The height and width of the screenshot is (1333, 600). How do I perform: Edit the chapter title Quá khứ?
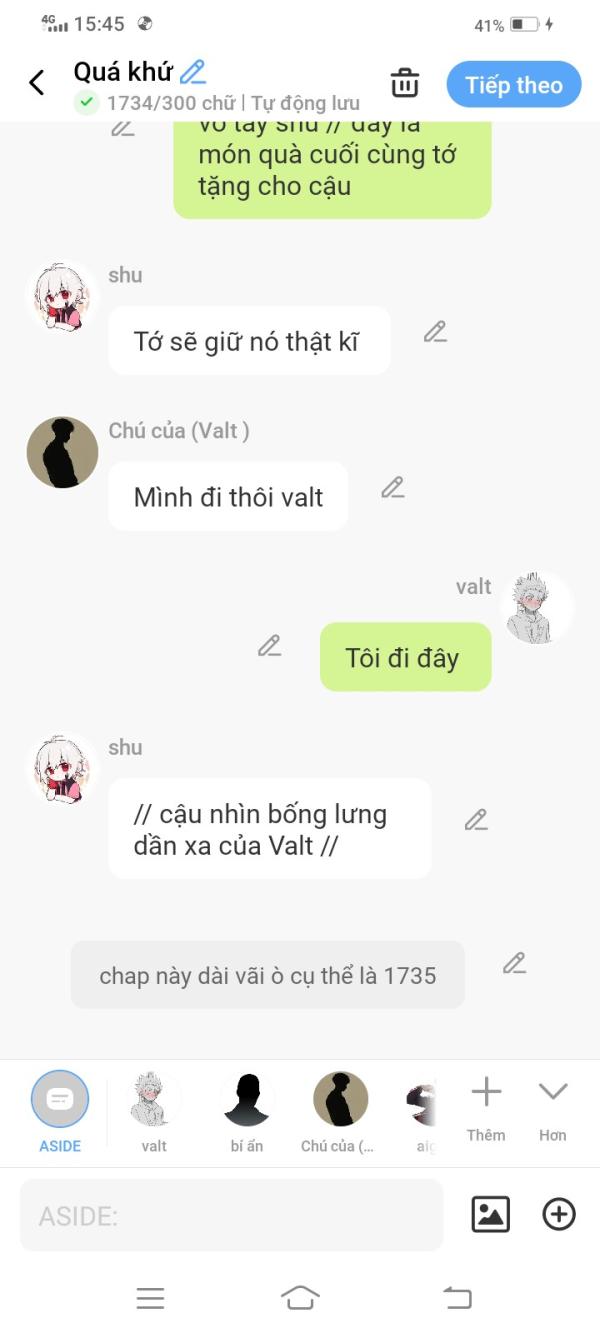point(193,71)
